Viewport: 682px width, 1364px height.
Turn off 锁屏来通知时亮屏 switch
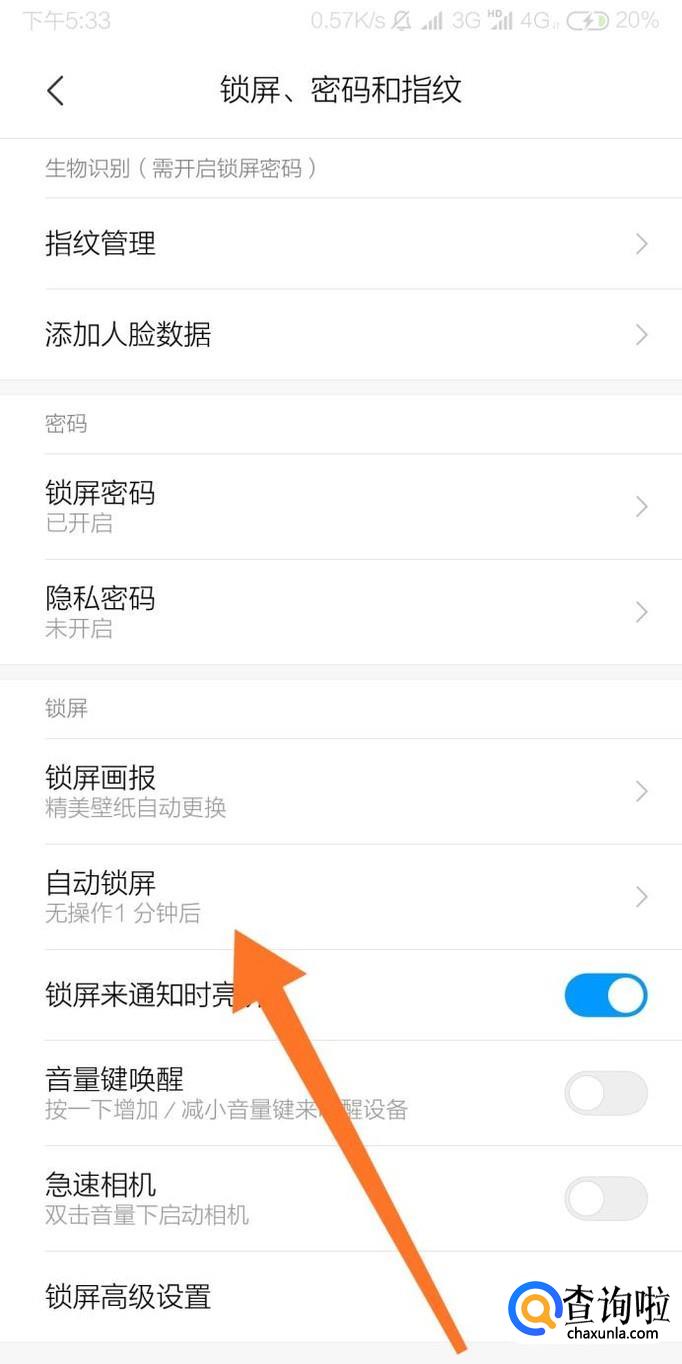(606, 996)
